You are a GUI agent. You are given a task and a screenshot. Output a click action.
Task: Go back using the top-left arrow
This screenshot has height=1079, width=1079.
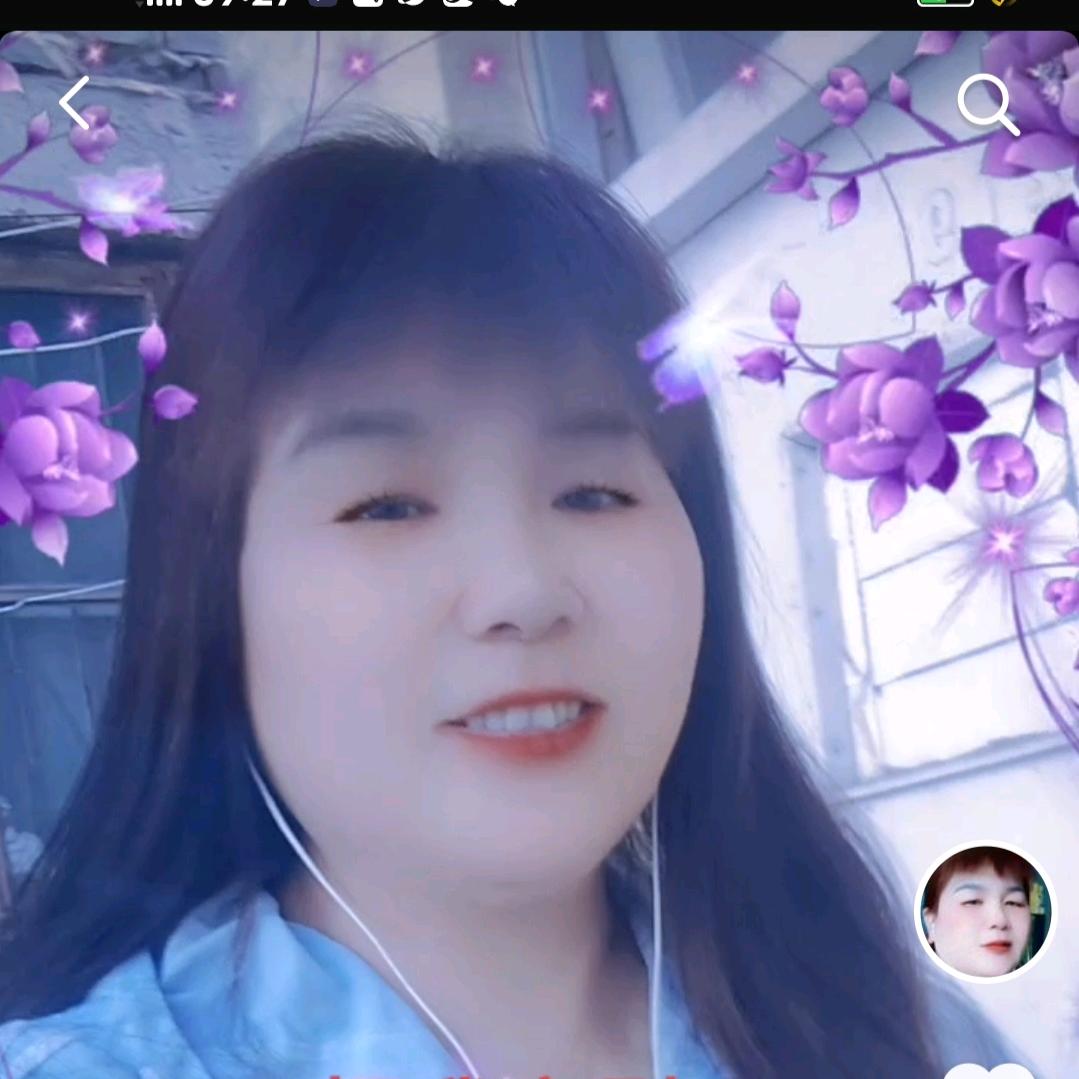74,102
